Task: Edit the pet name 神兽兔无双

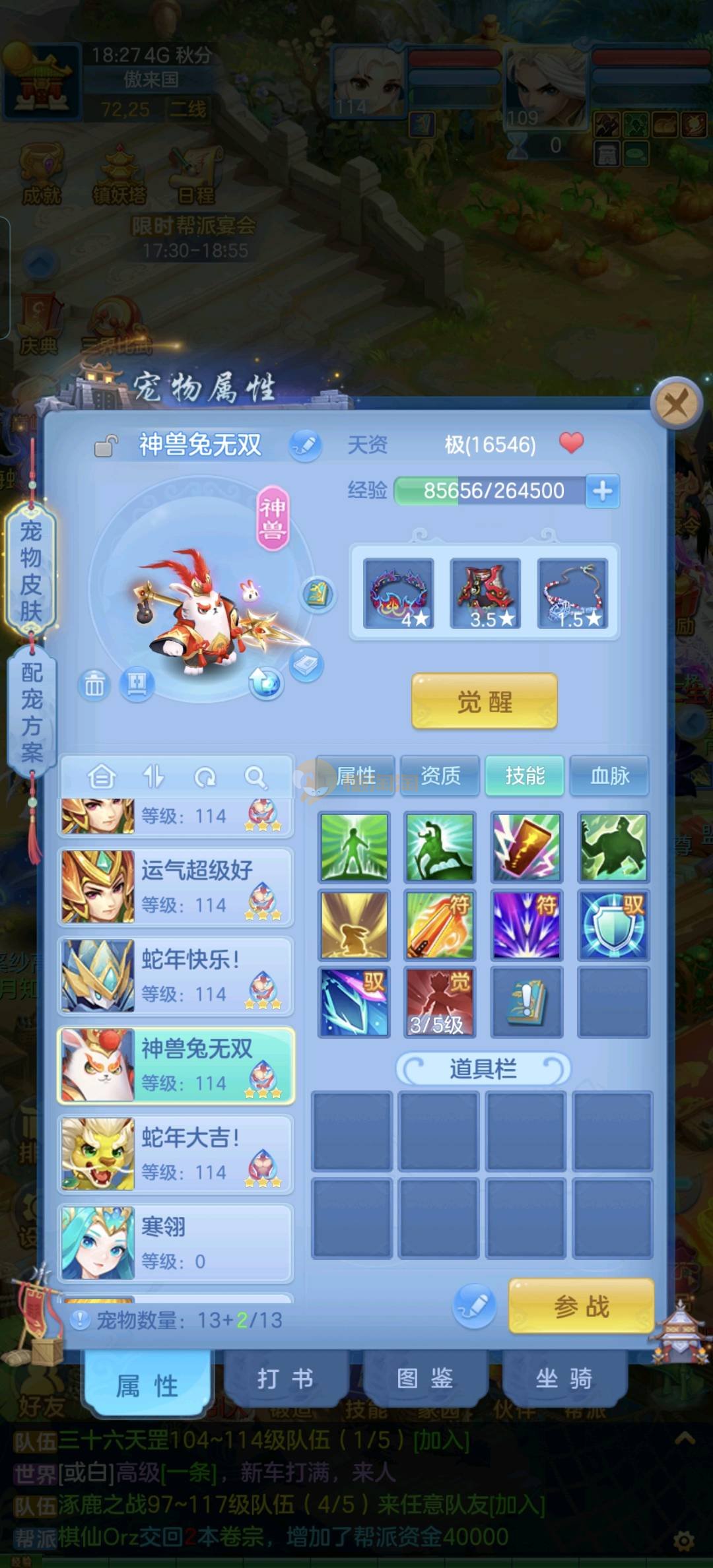Action: coord(305,445)
